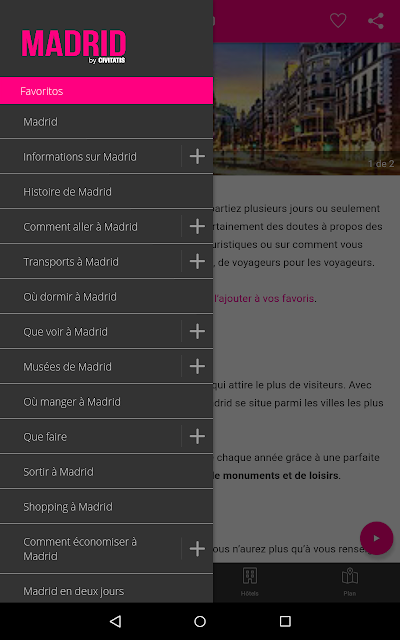This screenshot has height=640, width=400.
Task: Expand Comment aller à Madrid submenu
Action: click(197, 227)
